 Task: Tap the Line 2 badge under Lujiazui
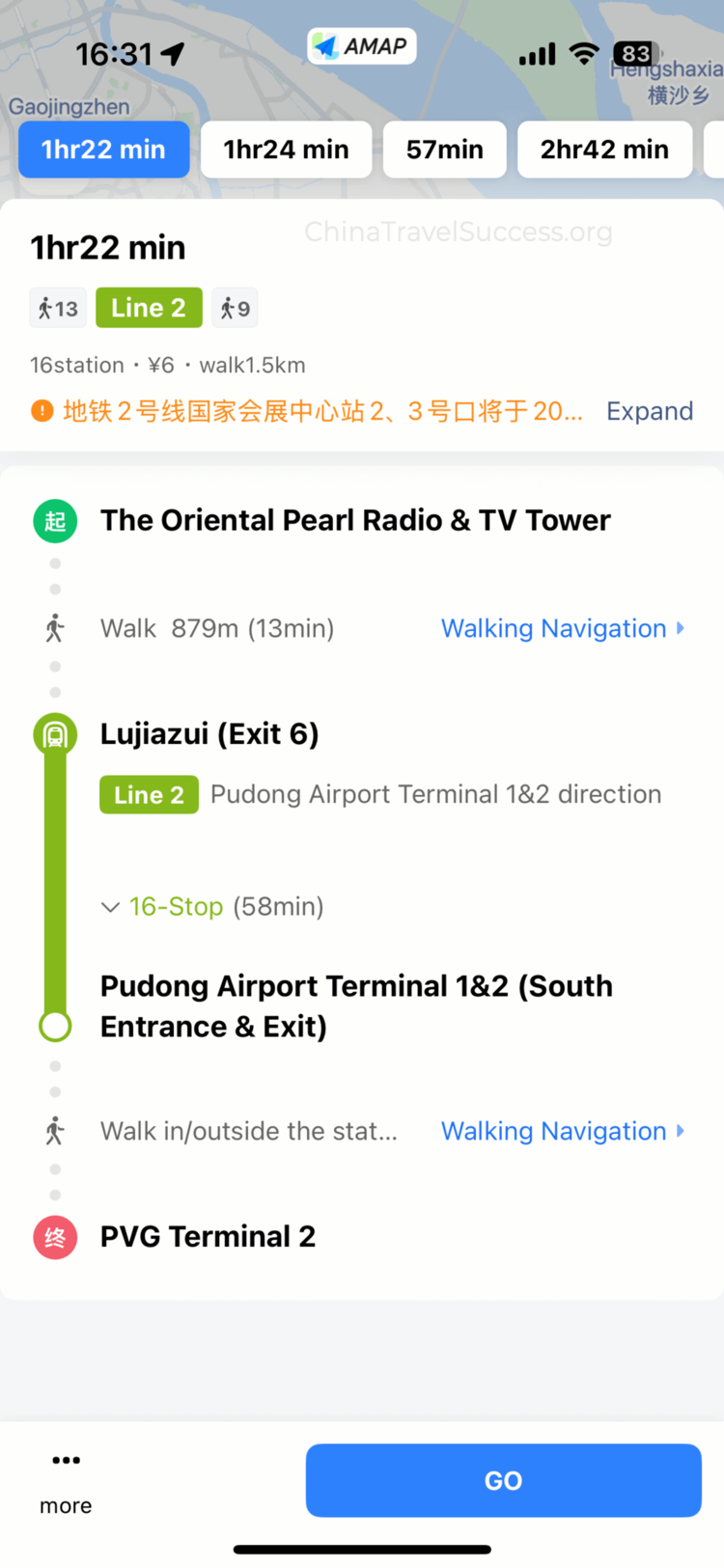tap(149, 794)
